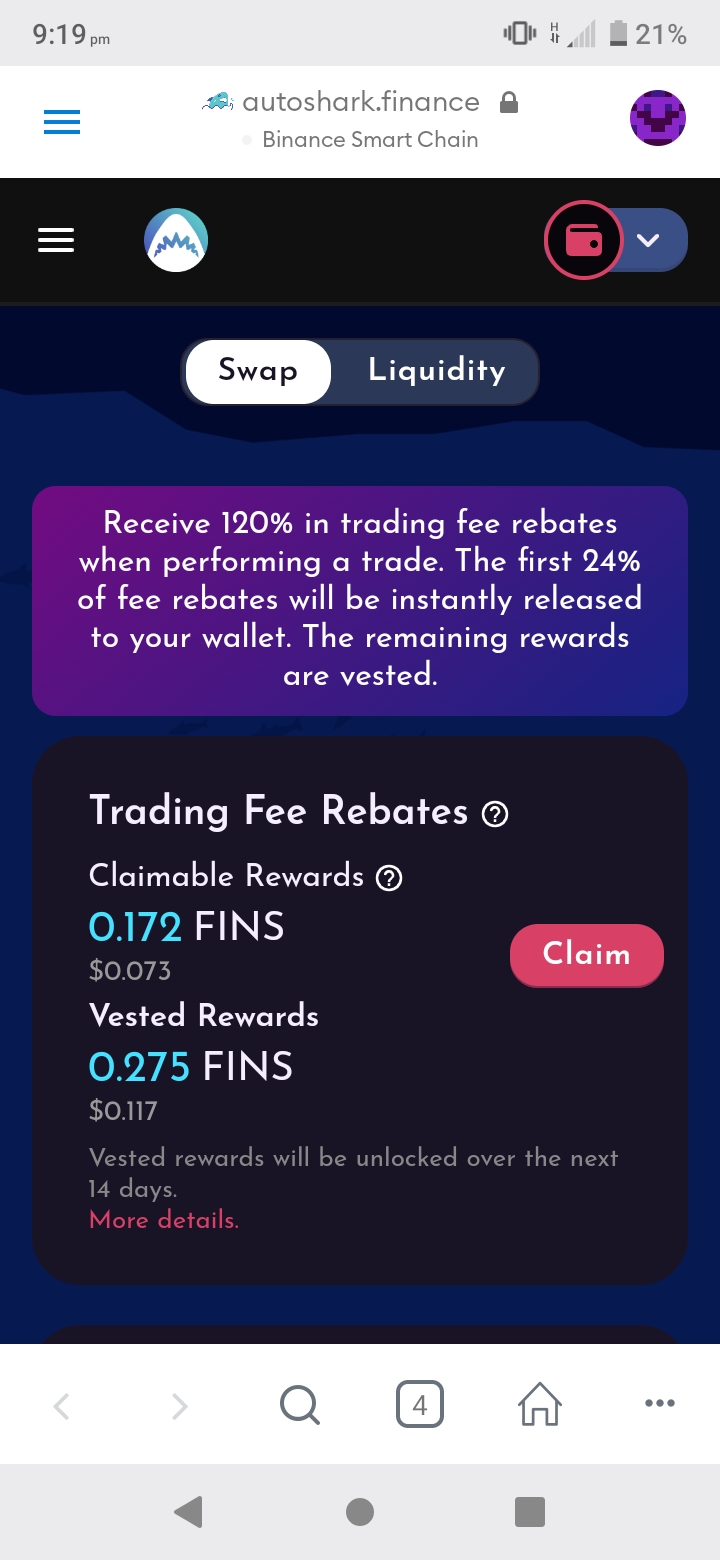The width and height of the screenshot is (720, 1560).
Task: Tap the AutoShark shark logo
Action: coord(176,240)
